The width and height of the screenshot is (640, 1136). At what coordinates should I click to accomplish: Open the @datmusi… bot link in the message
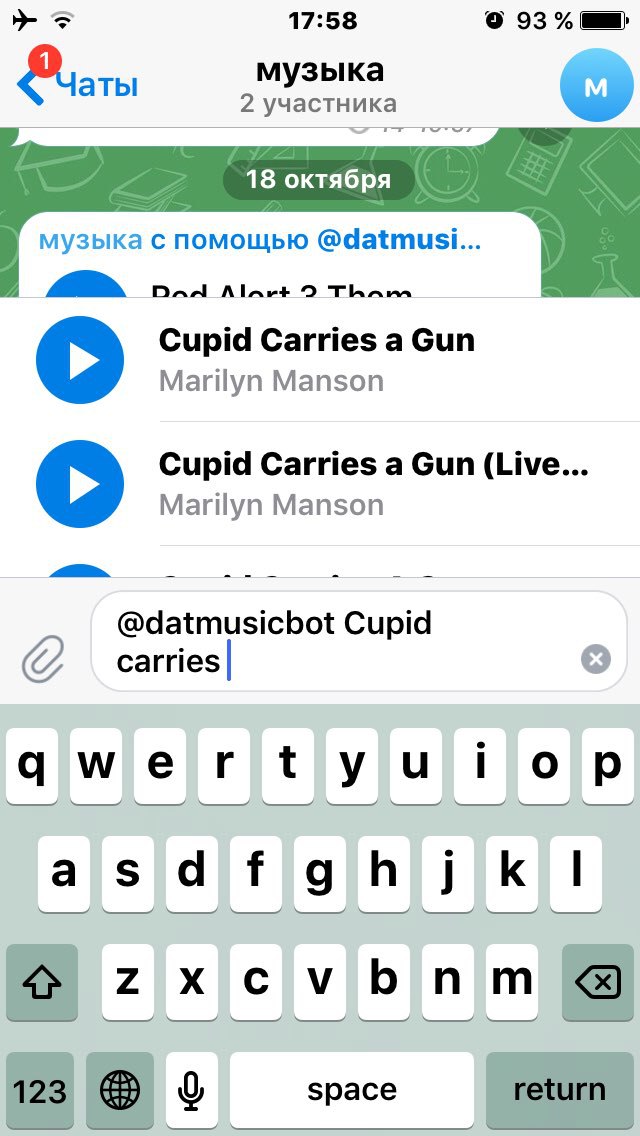[399, 240]
